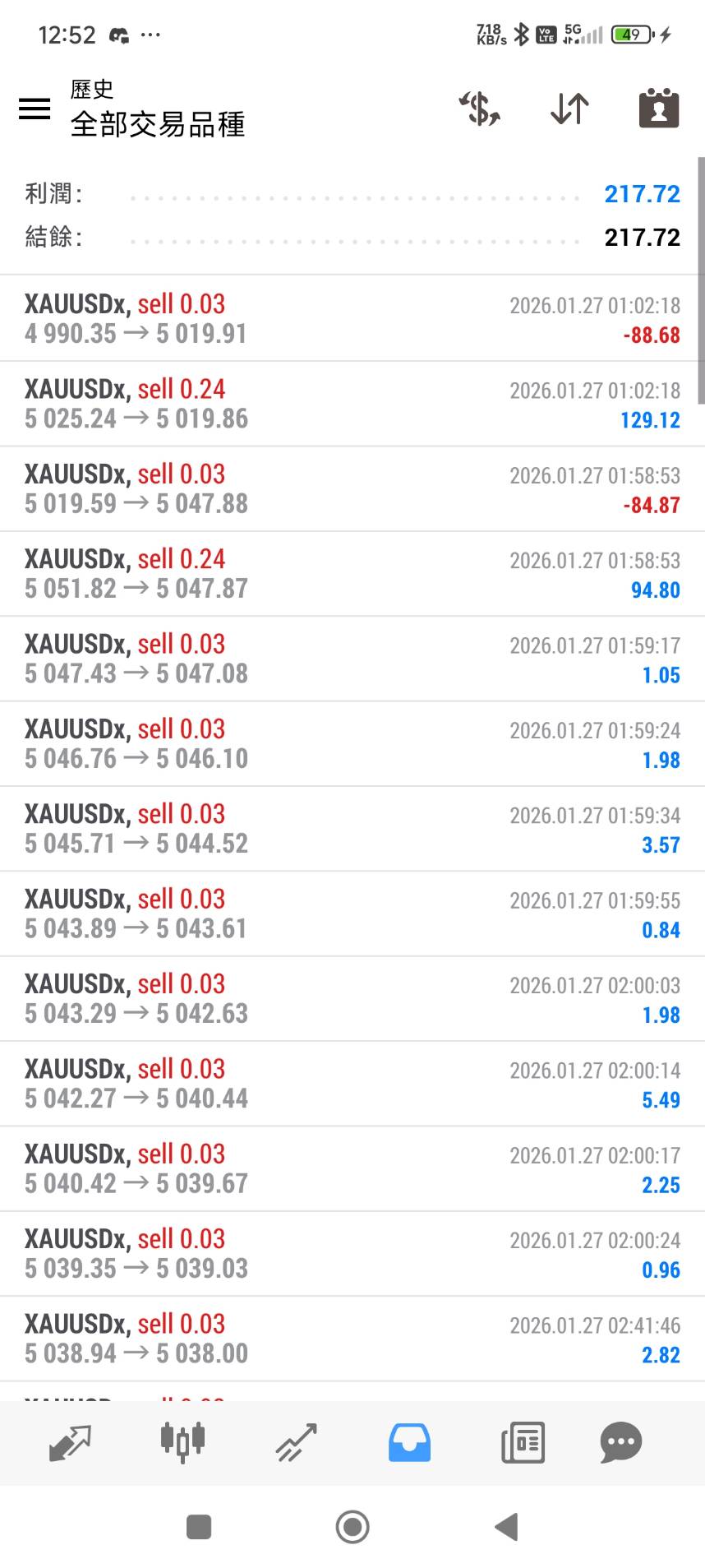Viewport: 705px width, 1568px height.
Task: Expand the trade with -84.87 loss
Action: click(x=352, y=489)
